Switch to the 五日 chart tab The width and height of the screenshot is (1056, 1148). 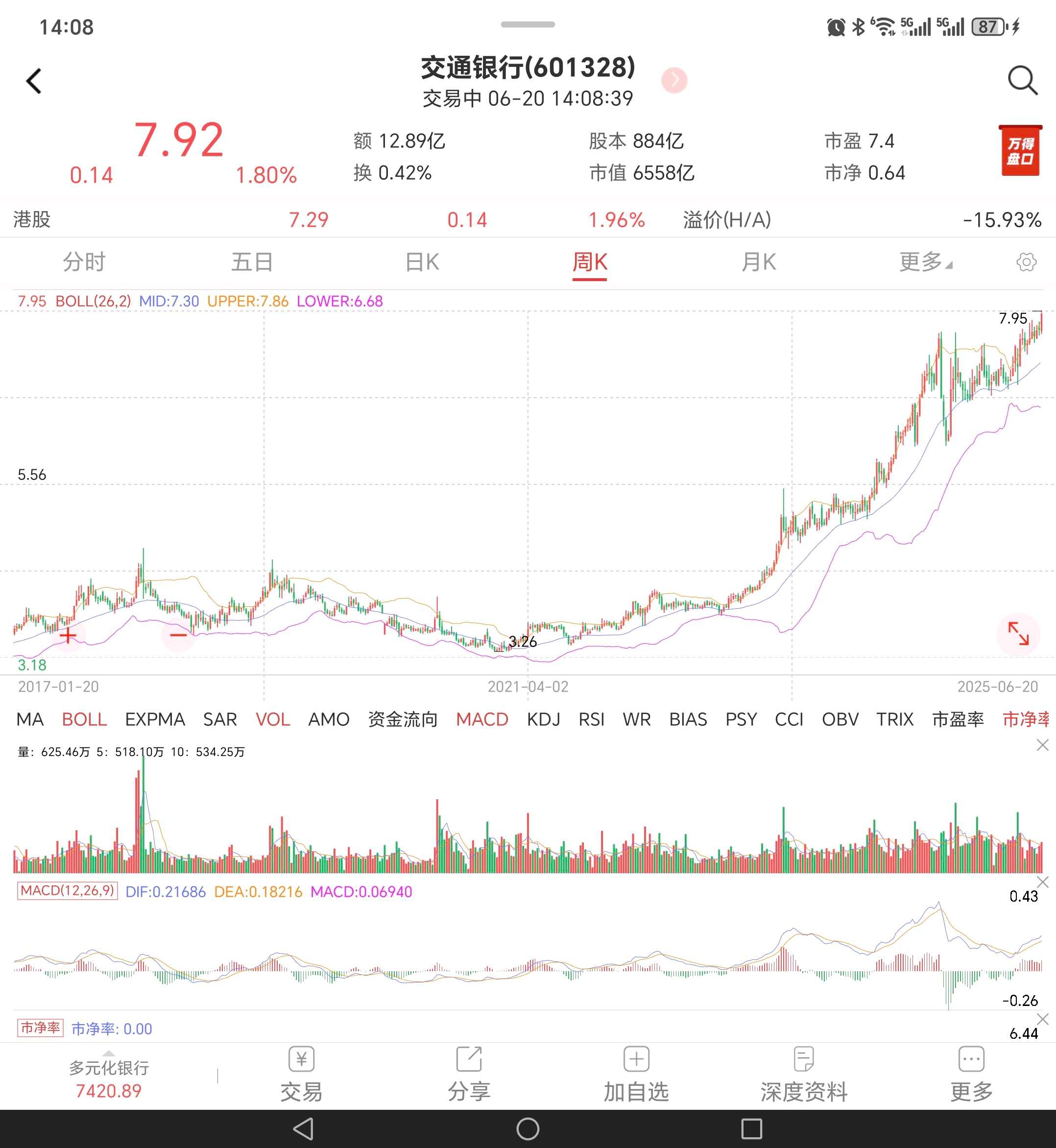click(x=252, y=263)
